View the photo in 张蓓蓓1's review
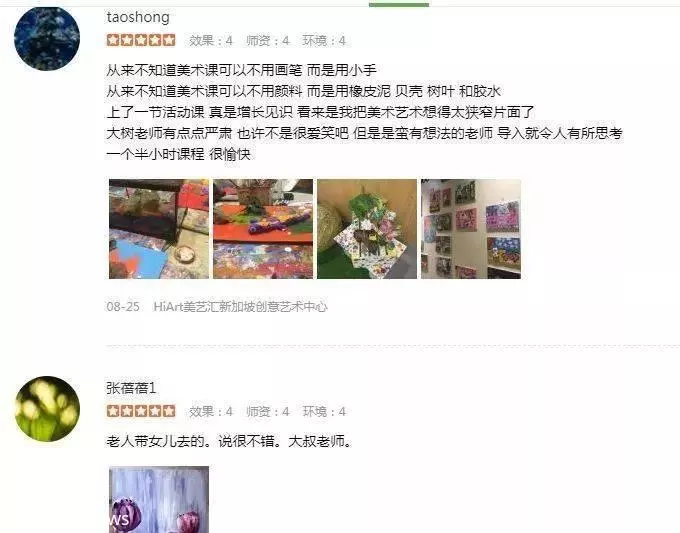 pyautogui.click(x=158, y=499)
